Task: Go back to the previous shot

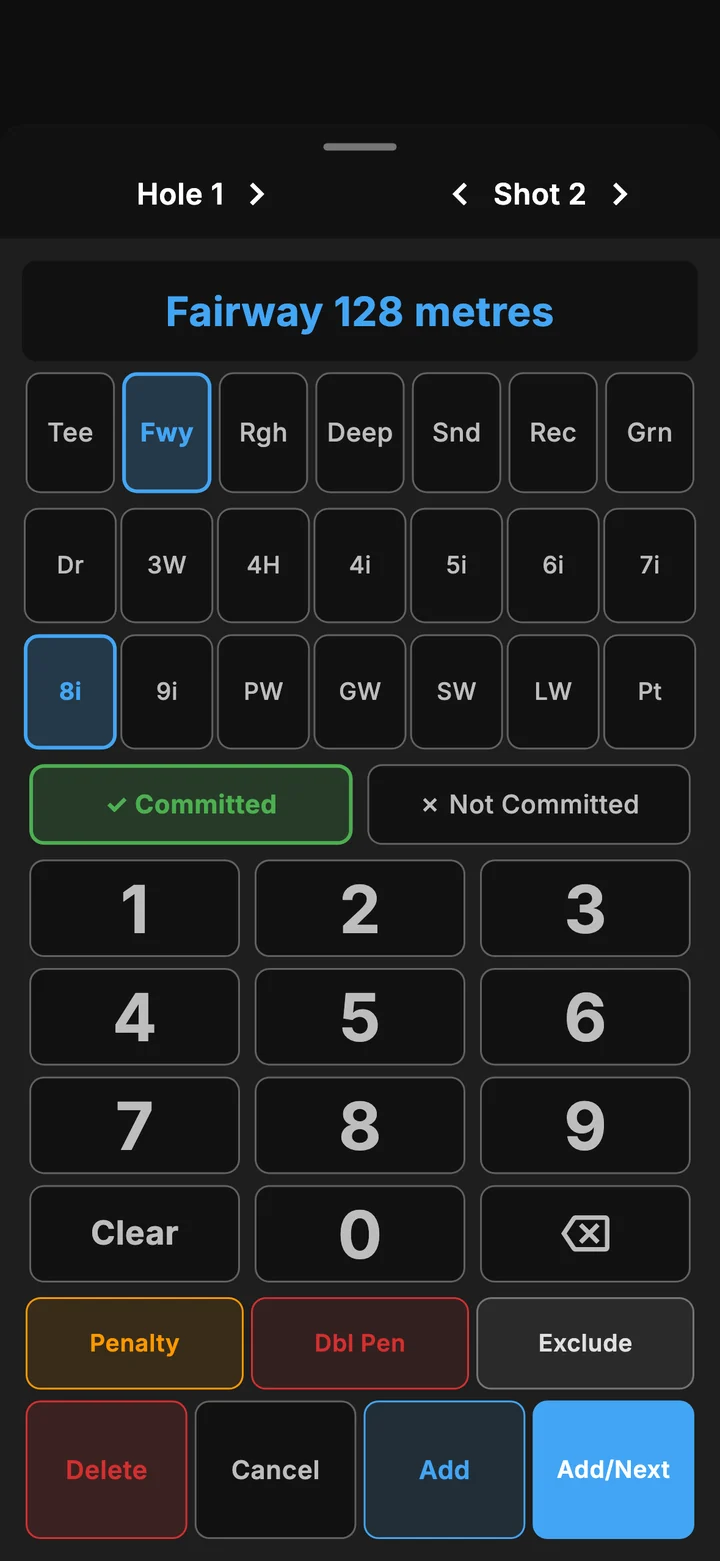Action: (x=460, y=194)
